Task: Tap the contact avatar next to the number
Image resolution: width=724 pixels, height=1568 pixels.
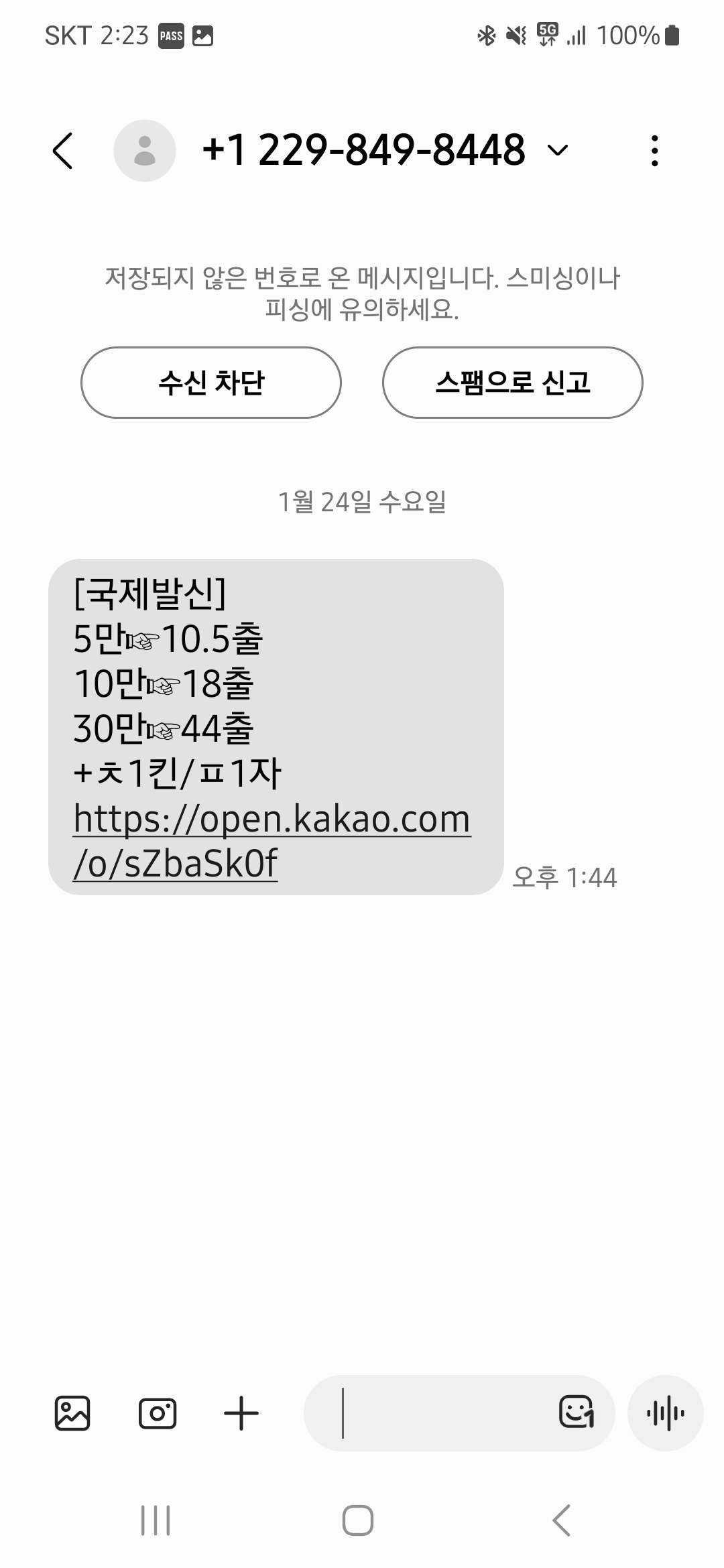Action: [145, 151]
